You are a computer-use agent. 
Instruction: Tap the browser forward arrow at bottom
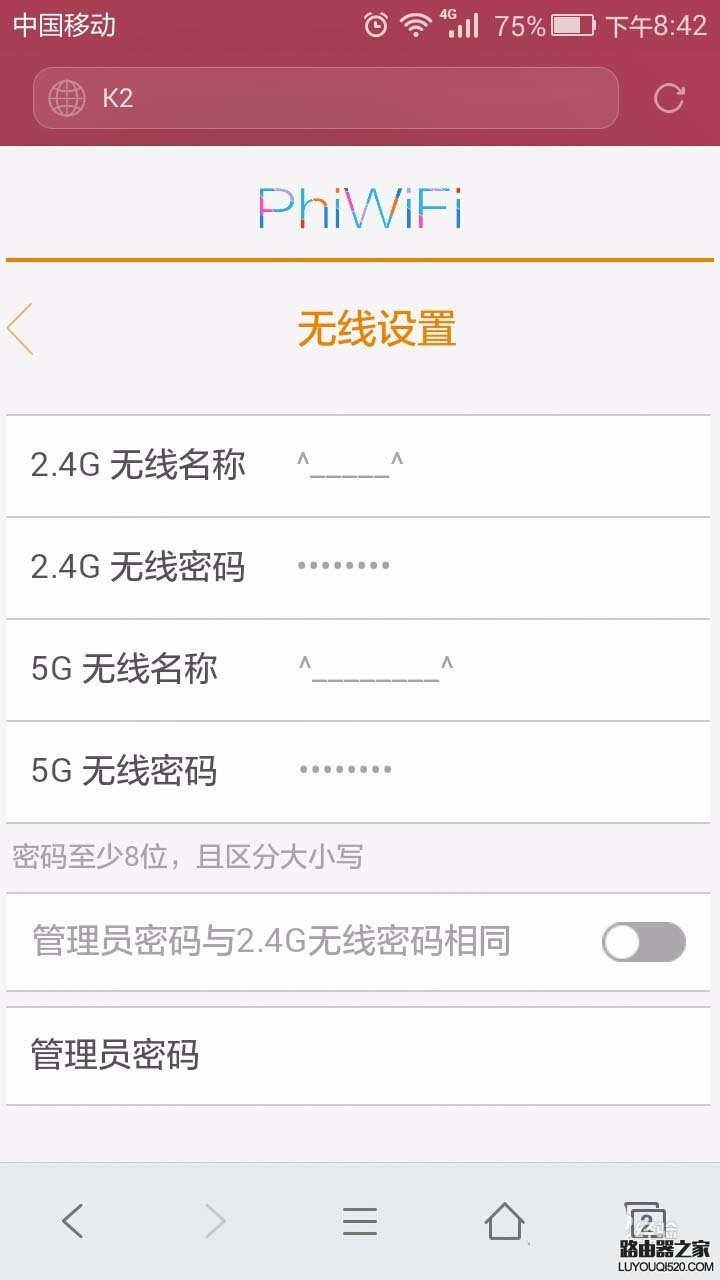(x=216, y=1220)
